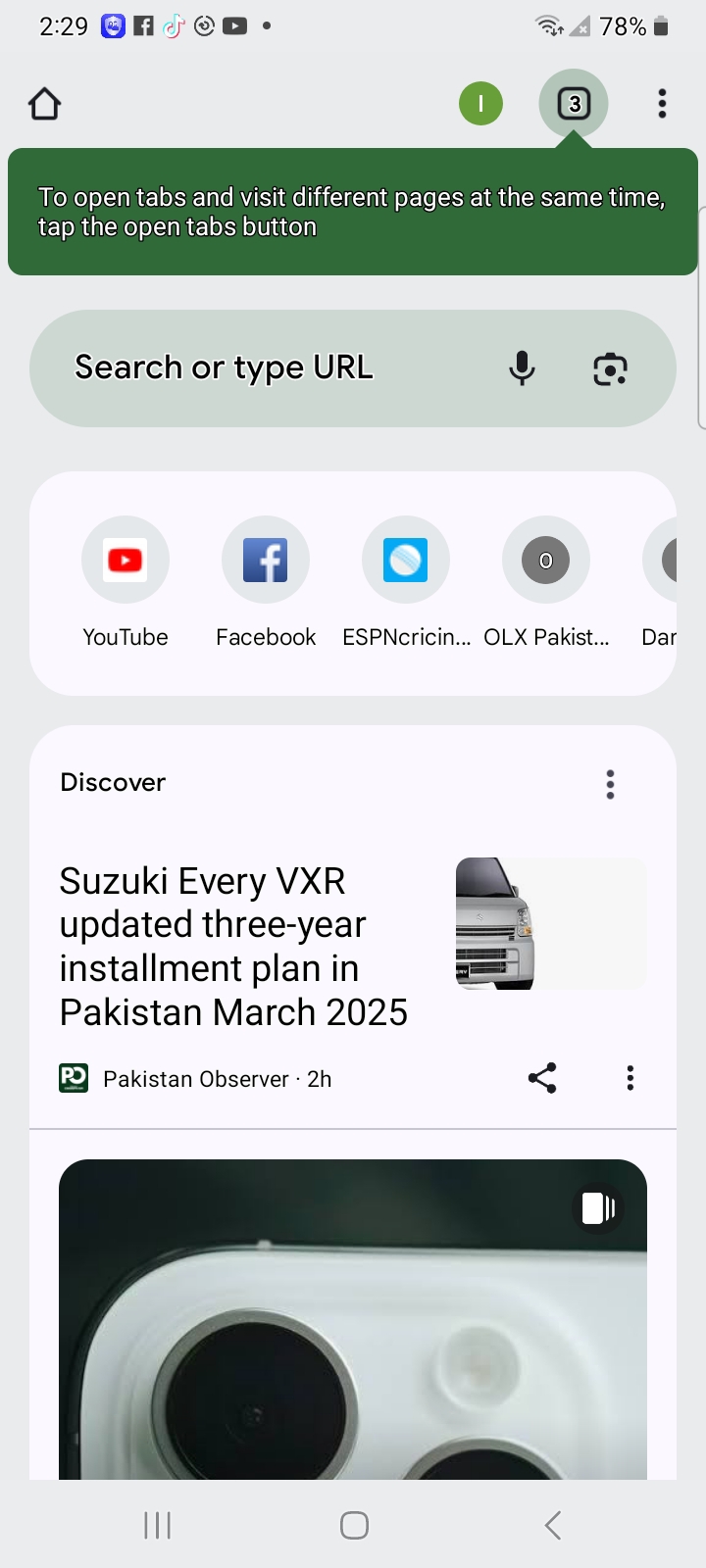This screenshot has width=706, height=1568.
Task: Go back using the system back button
Action: coord(553,1525)
